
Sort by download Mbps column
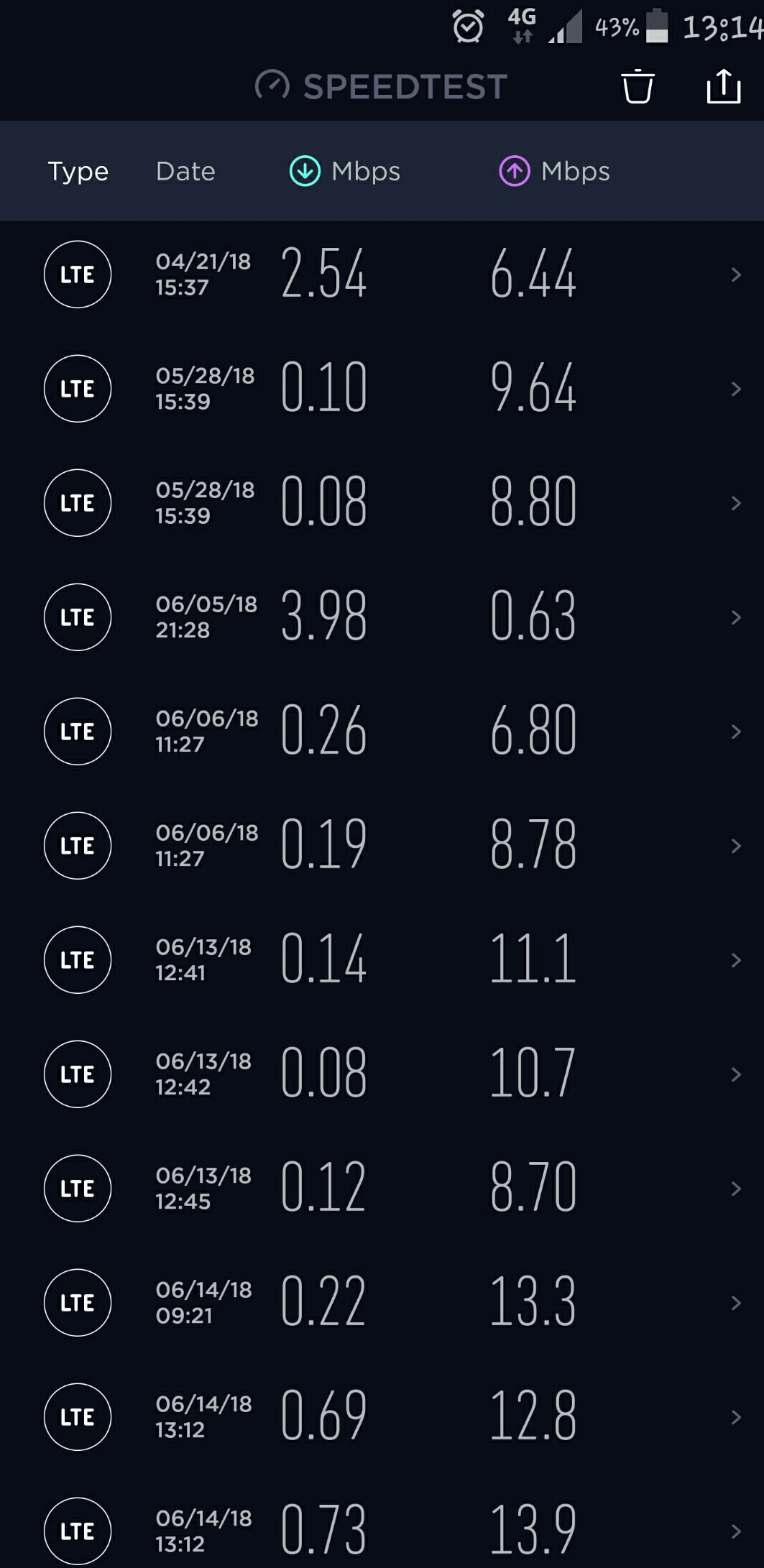pos(344,171)
